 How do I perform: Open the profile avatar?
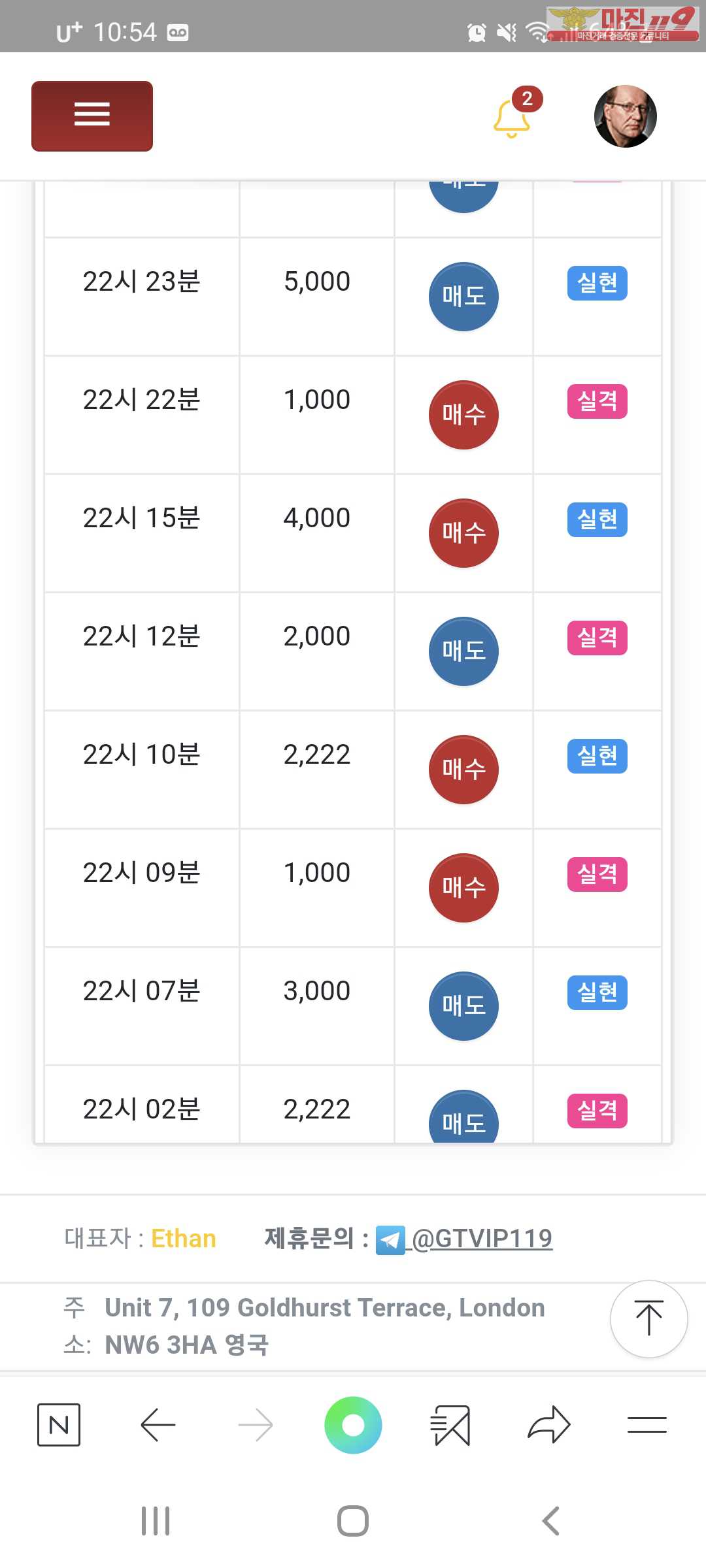[626, 116]
